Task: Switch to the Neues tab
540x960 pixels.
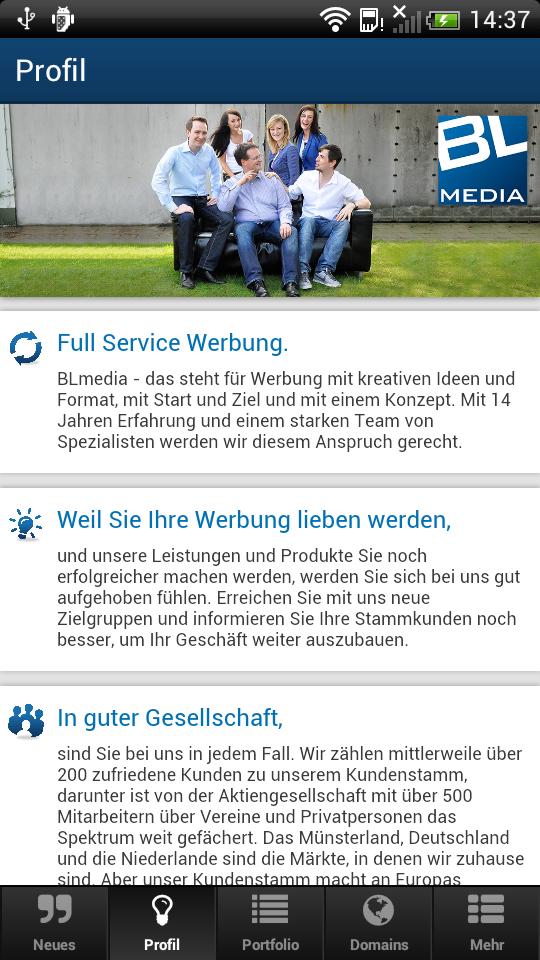Action: click(x=54, y=923)
